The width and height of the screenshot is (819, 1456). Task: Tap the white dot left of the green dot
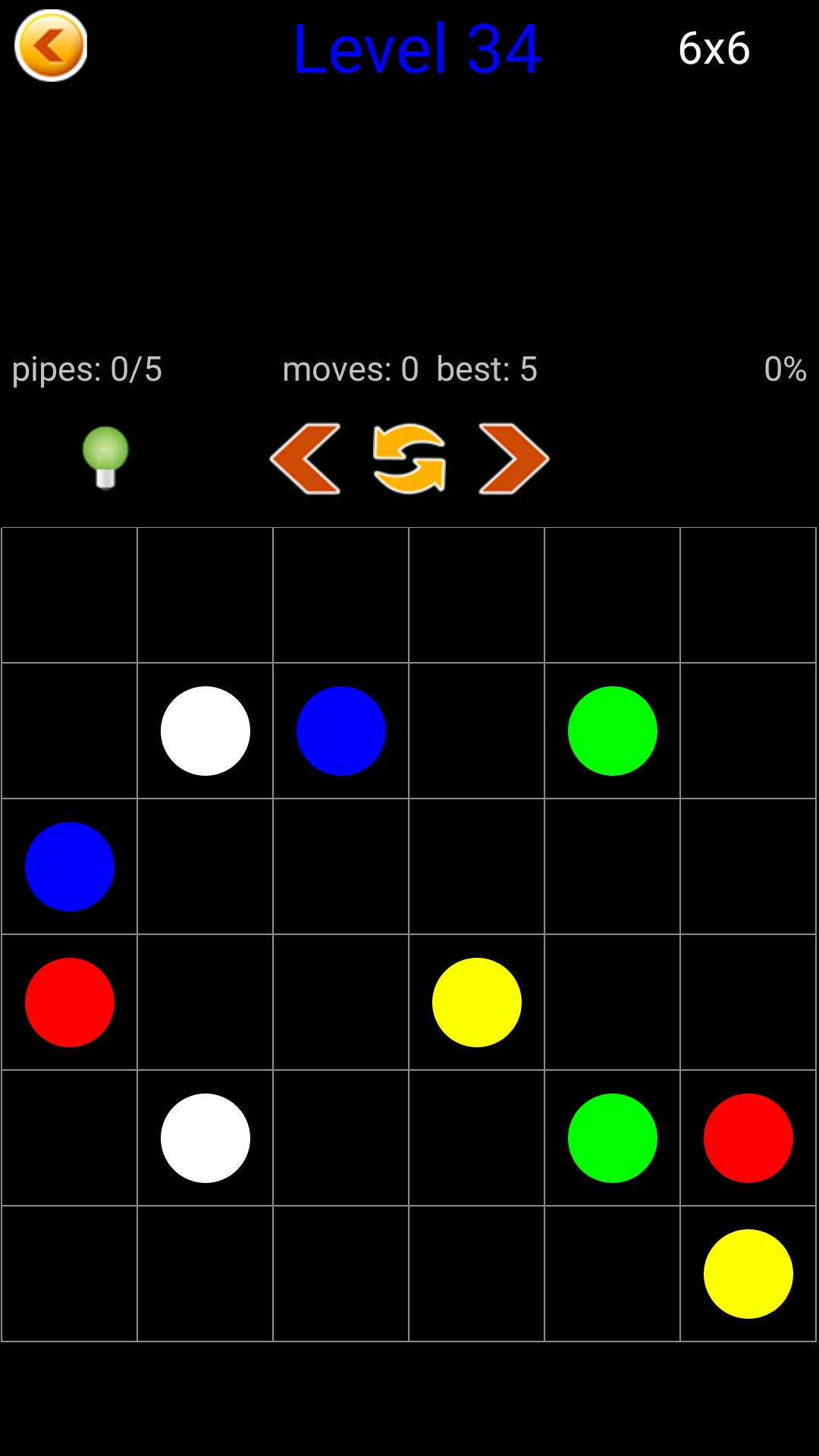click(206, 1138)
